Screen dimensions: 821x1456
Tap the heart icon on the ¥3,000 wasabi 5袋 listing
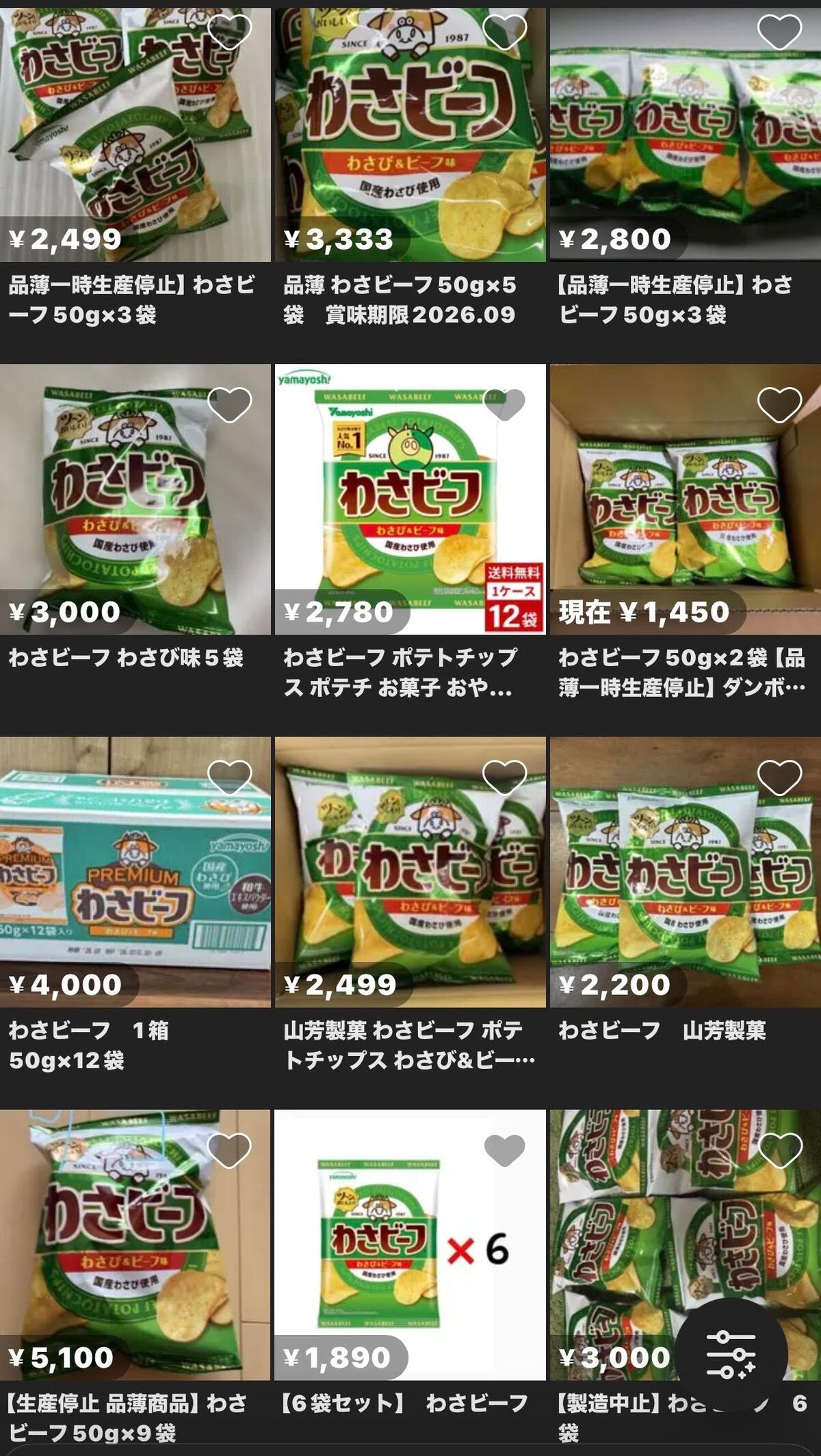229,405
